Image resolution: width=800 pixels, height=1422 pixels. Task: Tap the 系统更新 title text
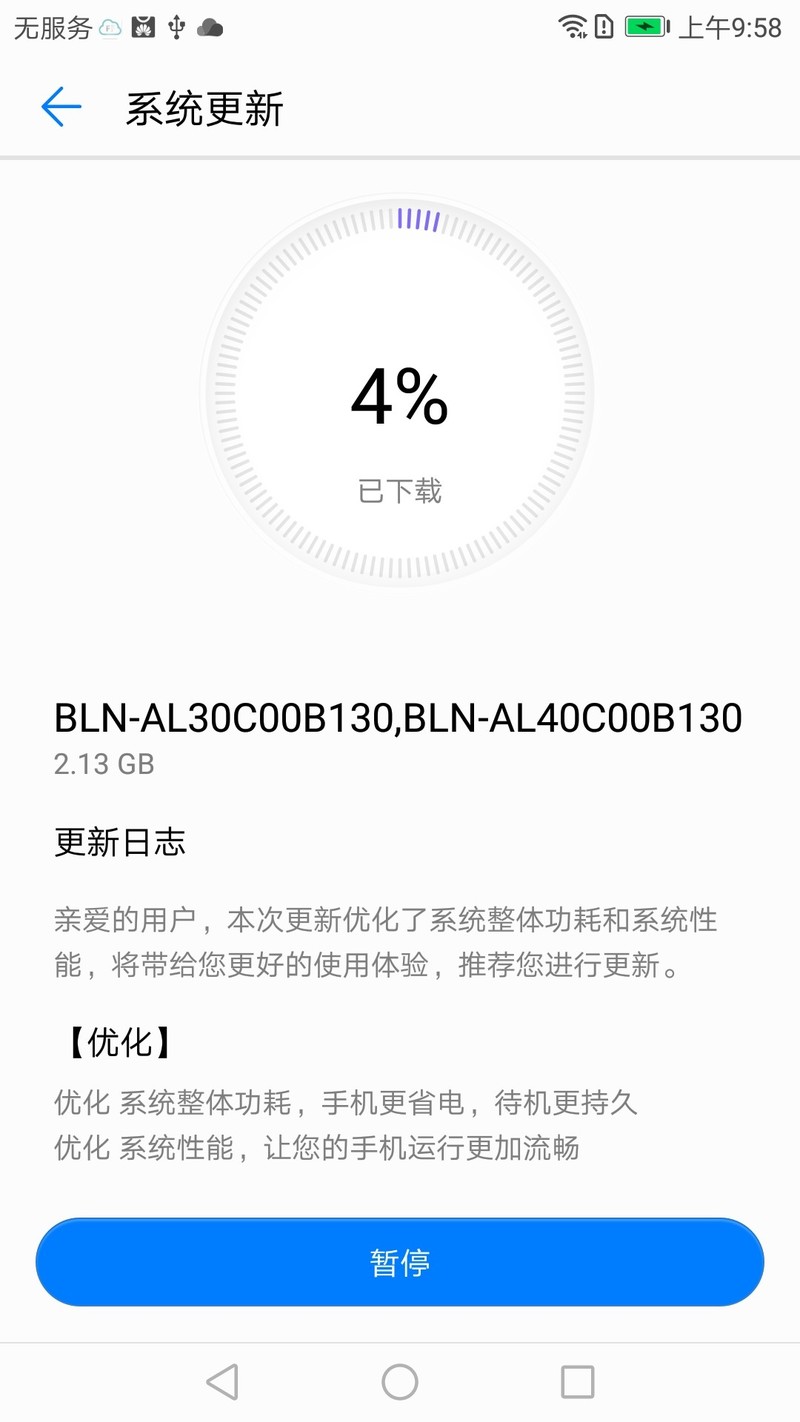click(205, 106)
